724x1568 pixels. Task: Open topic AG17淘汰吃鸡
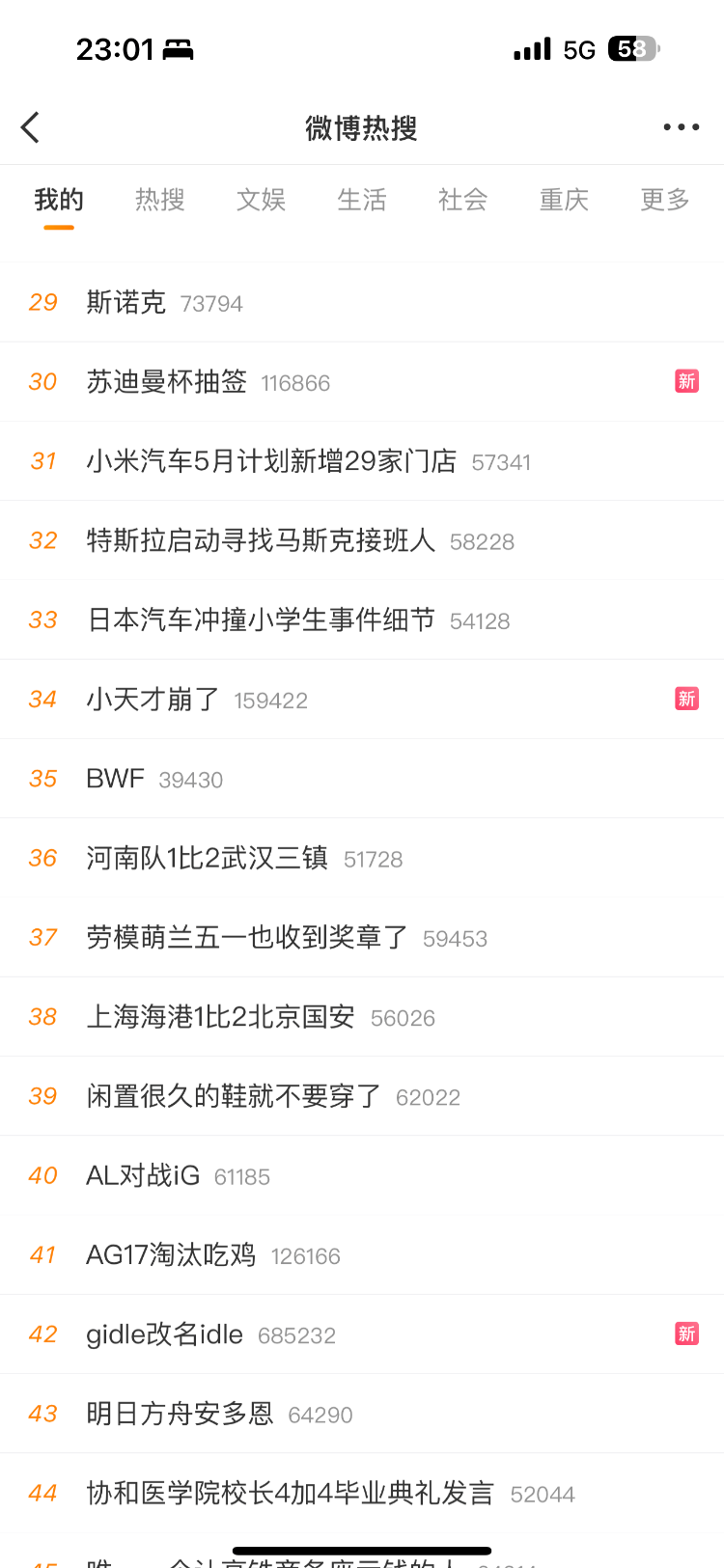click(x=171, y=1255)
